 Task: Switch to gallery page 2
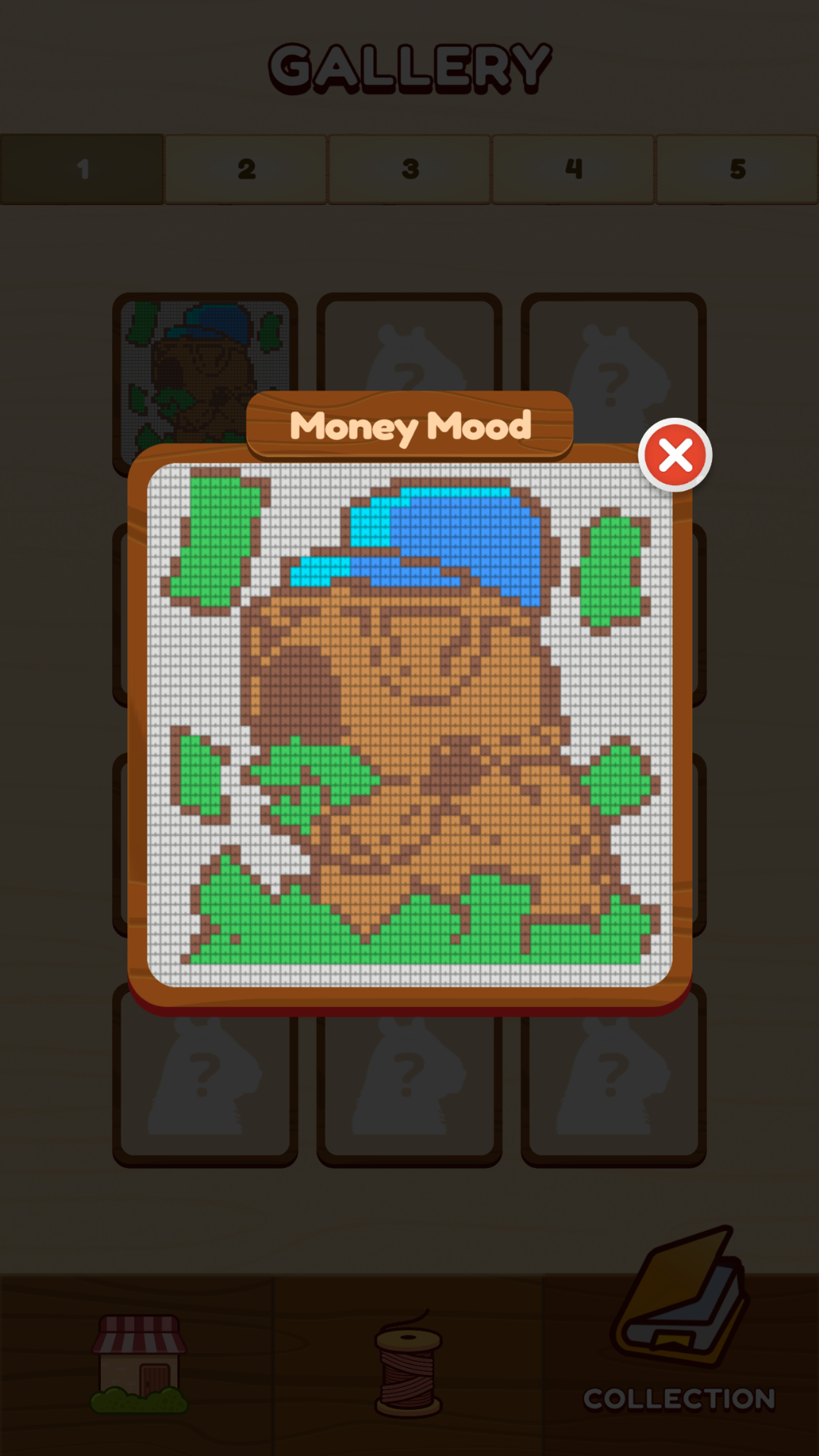pyautogui.click(x=246, y=169)
